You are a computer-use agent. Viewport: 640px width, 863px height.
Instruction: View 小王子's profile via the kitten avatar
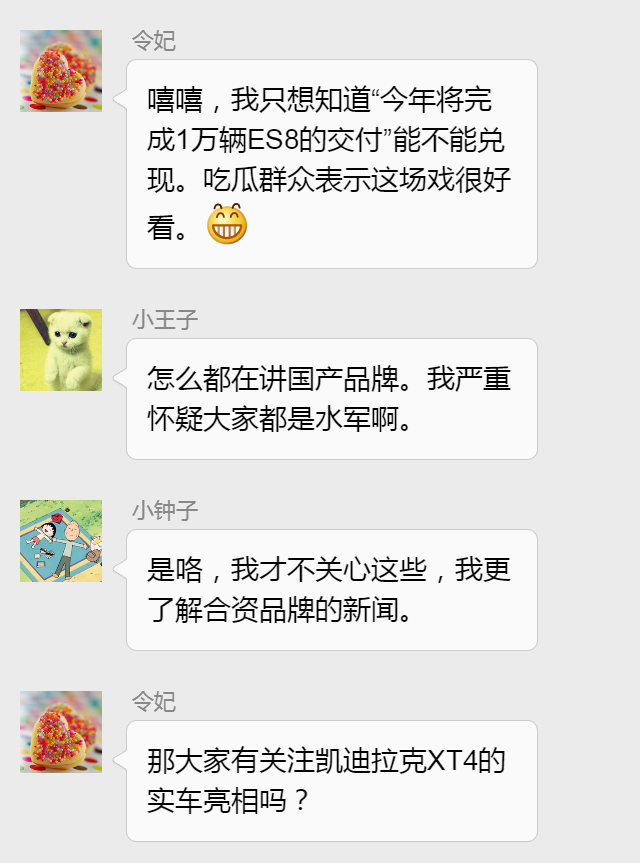61,350
